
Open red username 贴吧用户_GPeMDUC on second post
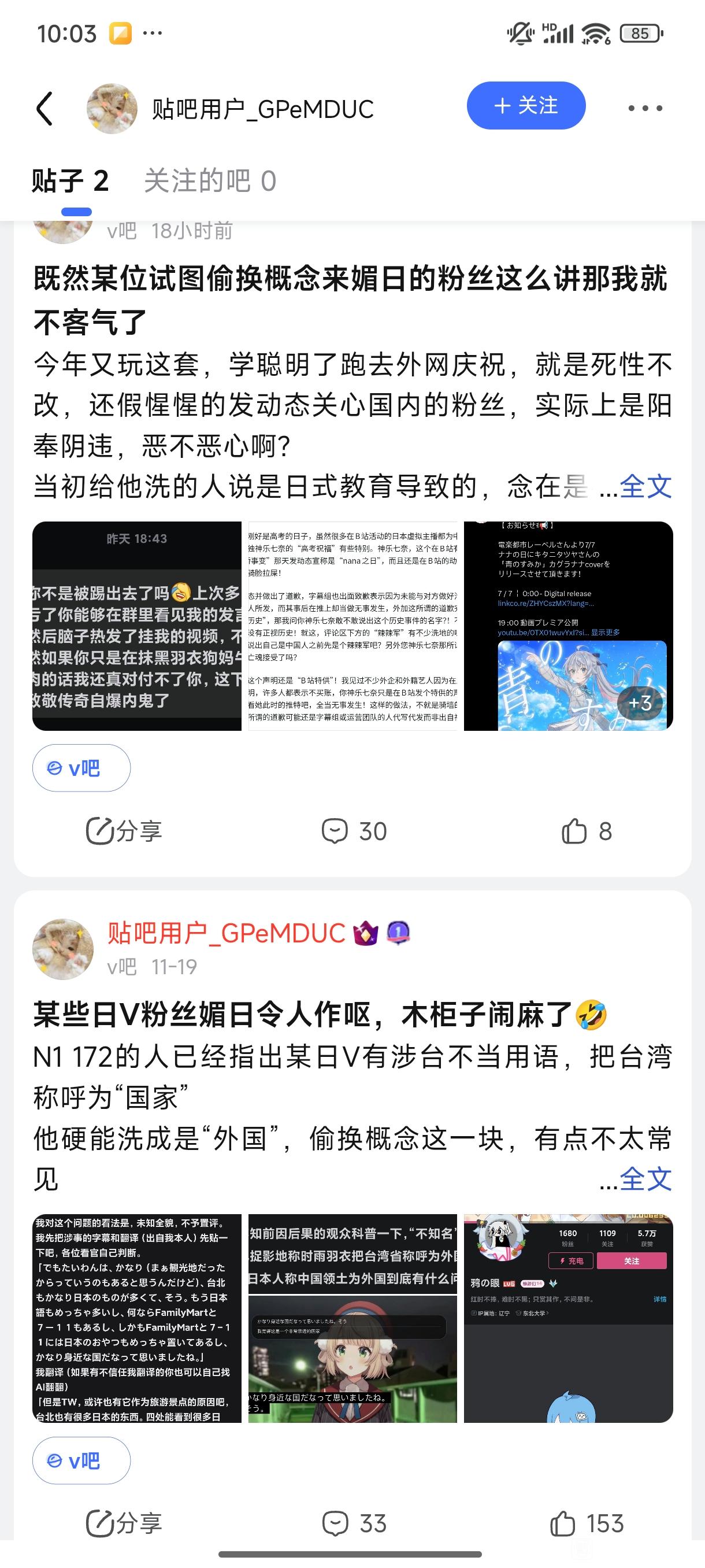click(227, 933)
